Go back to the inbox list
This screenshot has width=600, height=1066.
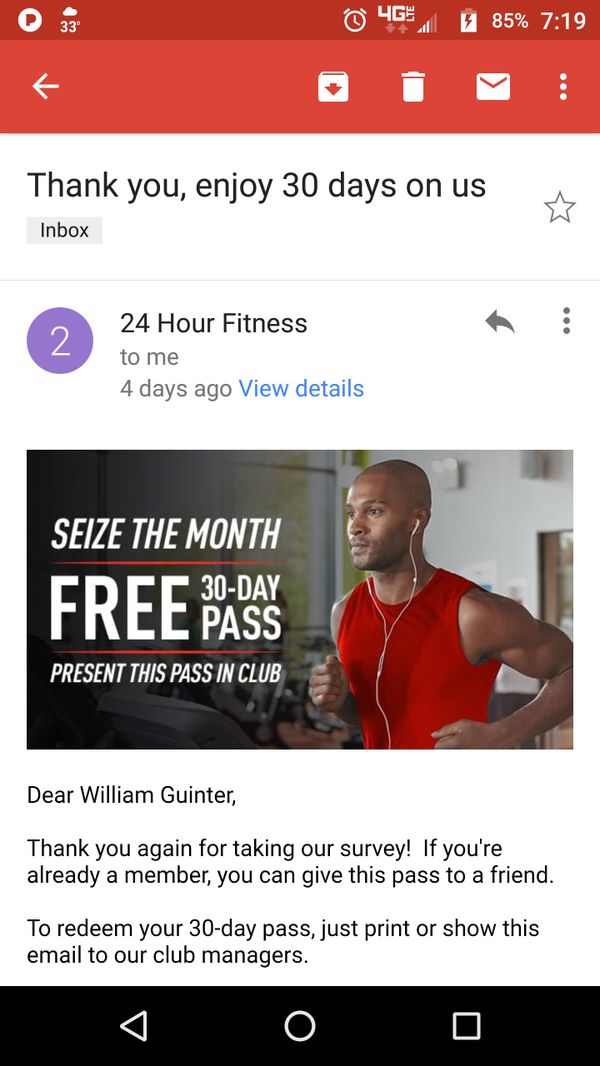[46, 86]
